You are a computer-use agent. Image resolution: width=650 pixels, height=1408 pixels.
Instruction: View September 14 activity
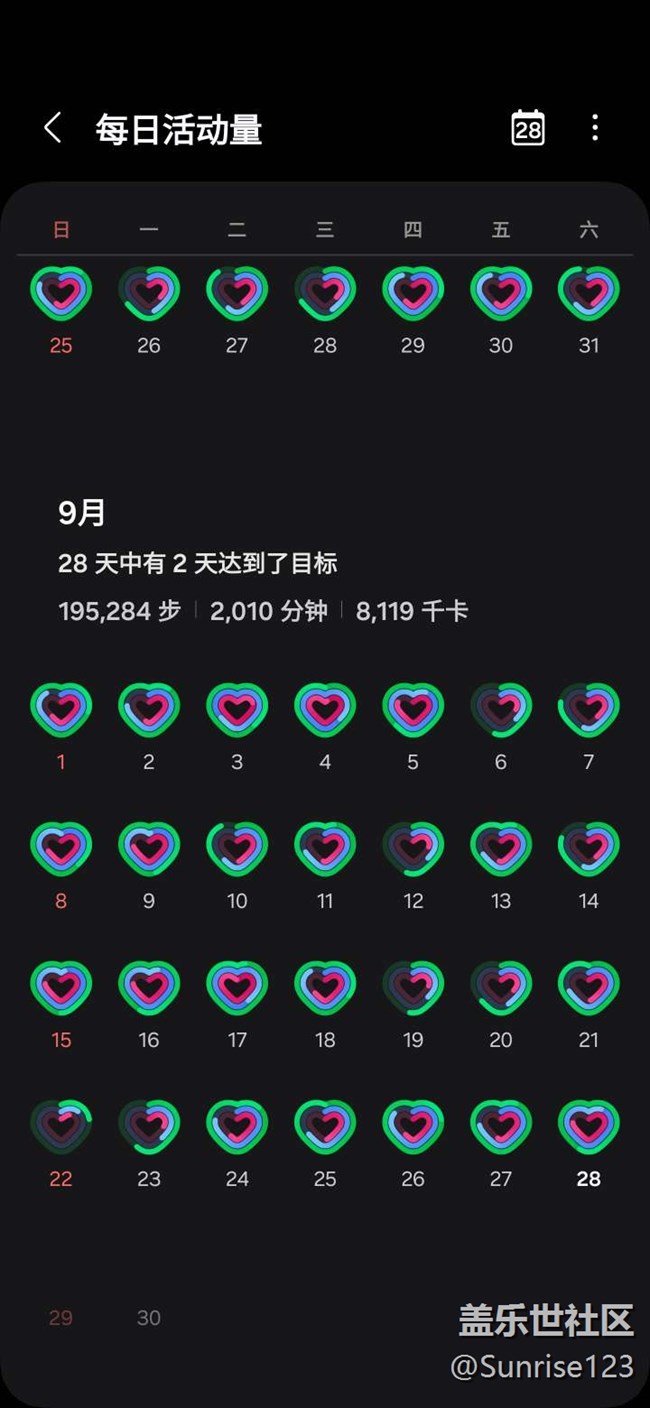pos(589,848)
